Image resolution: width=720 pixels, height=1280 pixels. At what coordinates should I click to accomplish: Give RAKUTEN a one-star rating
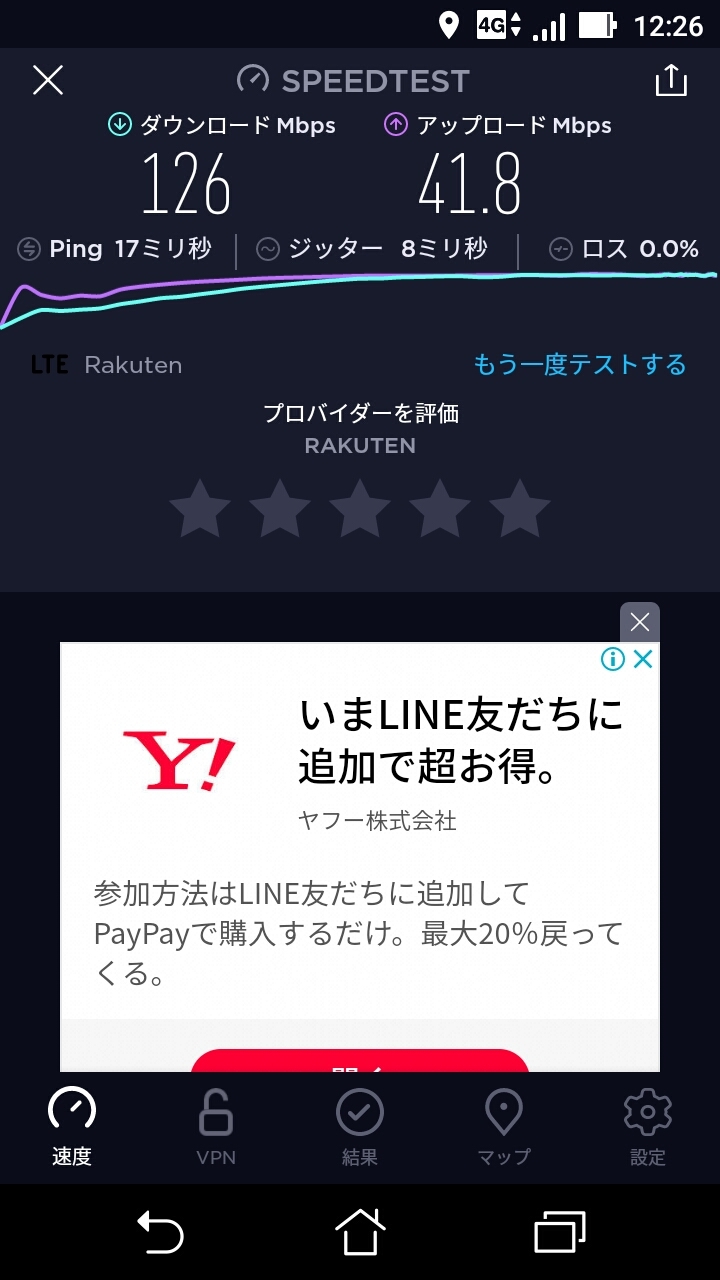(x=200, y=508)
